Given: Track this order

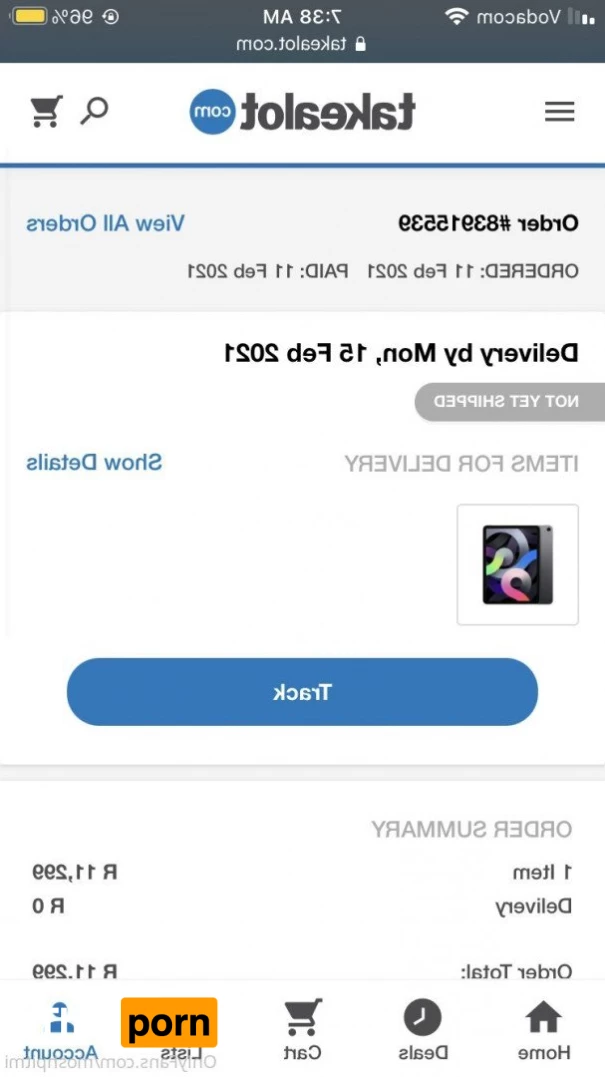Looking at the screenshot, I should point(302,692).
